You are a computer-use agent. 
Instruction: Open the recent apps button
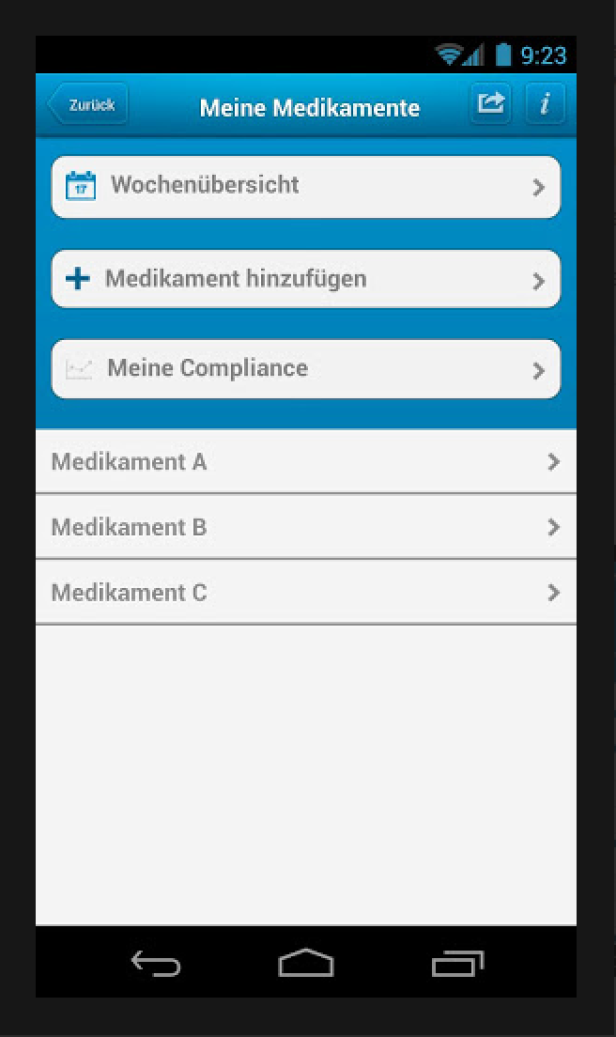[457, 962]
